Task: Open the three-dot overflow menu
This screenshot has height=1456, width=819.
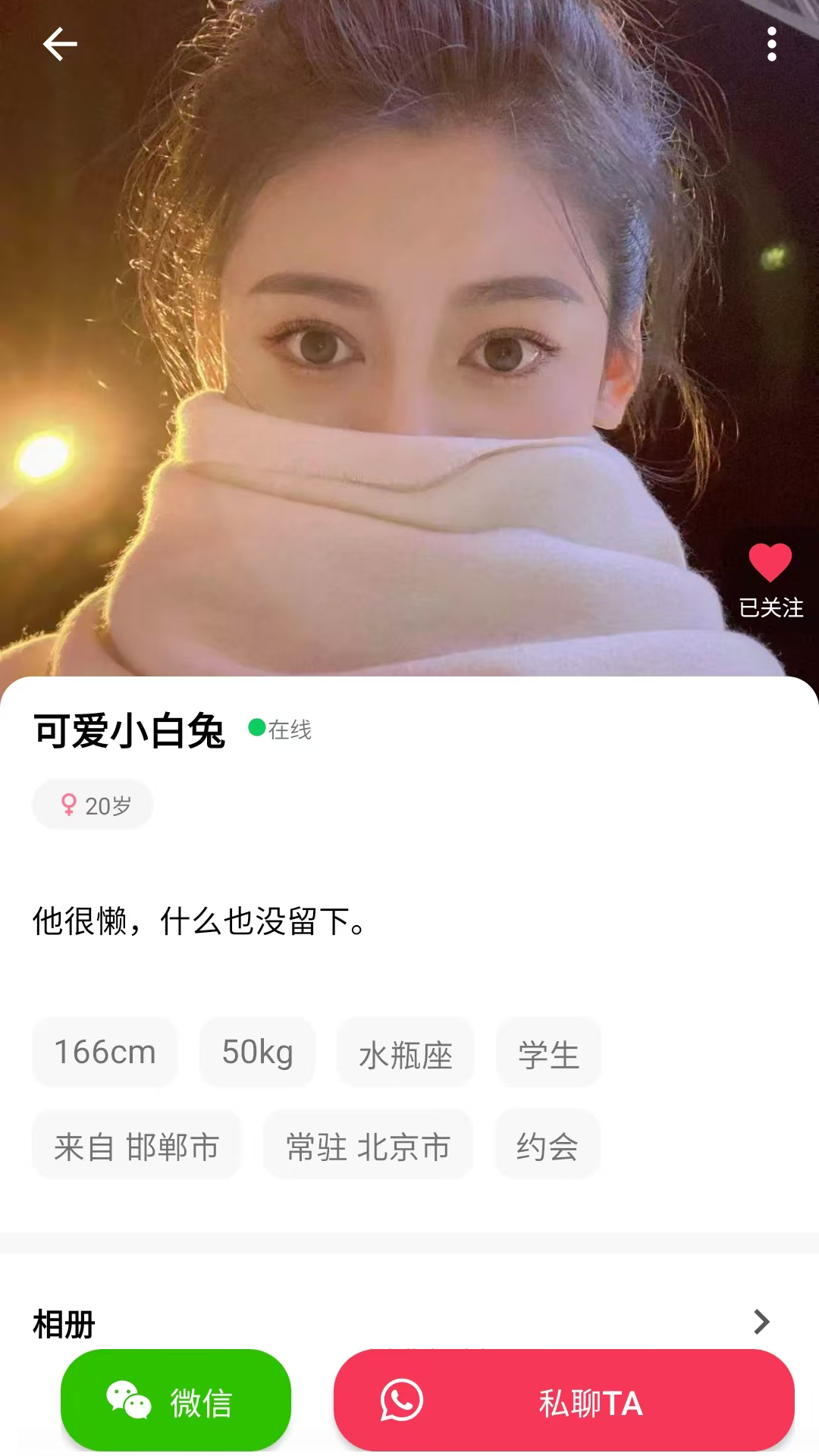Action: coord(771,44)
